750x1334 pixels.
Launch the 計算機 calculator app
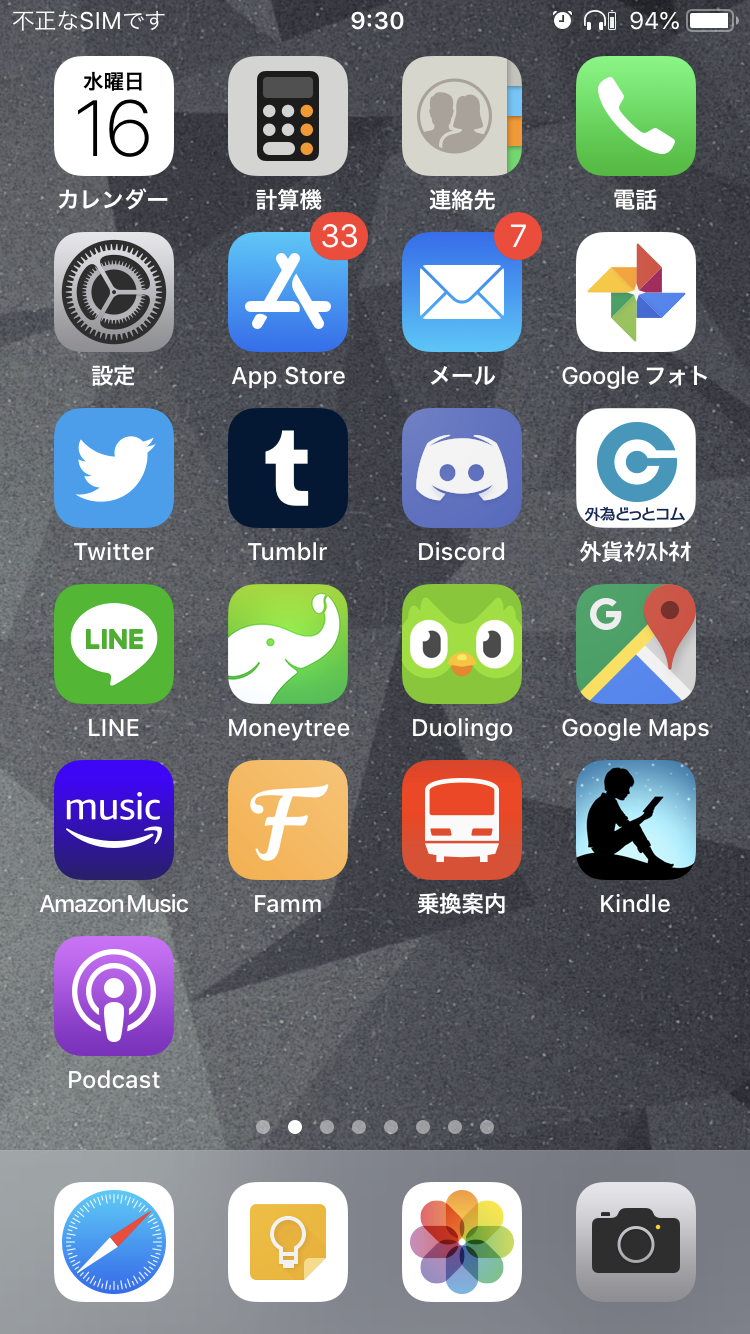(288, 116)
